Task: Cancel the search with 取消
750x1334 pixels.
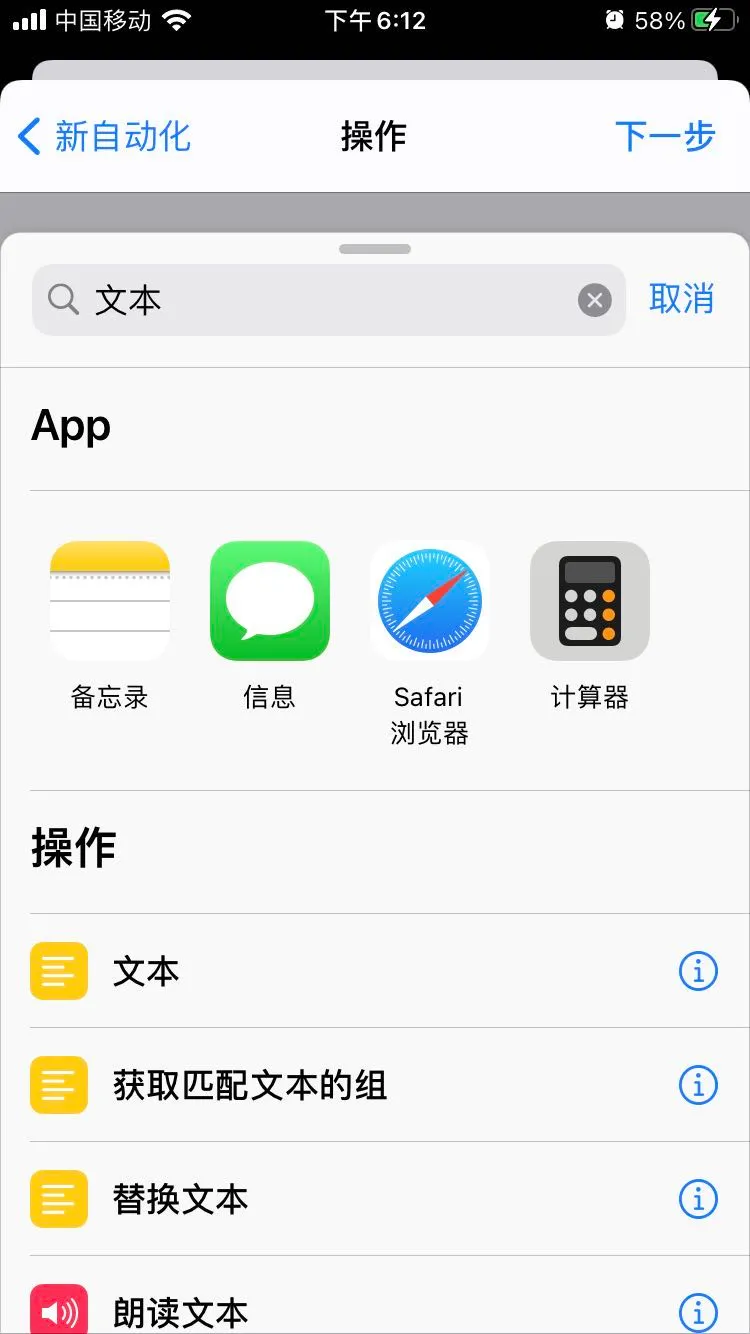Action: point(681,299)
